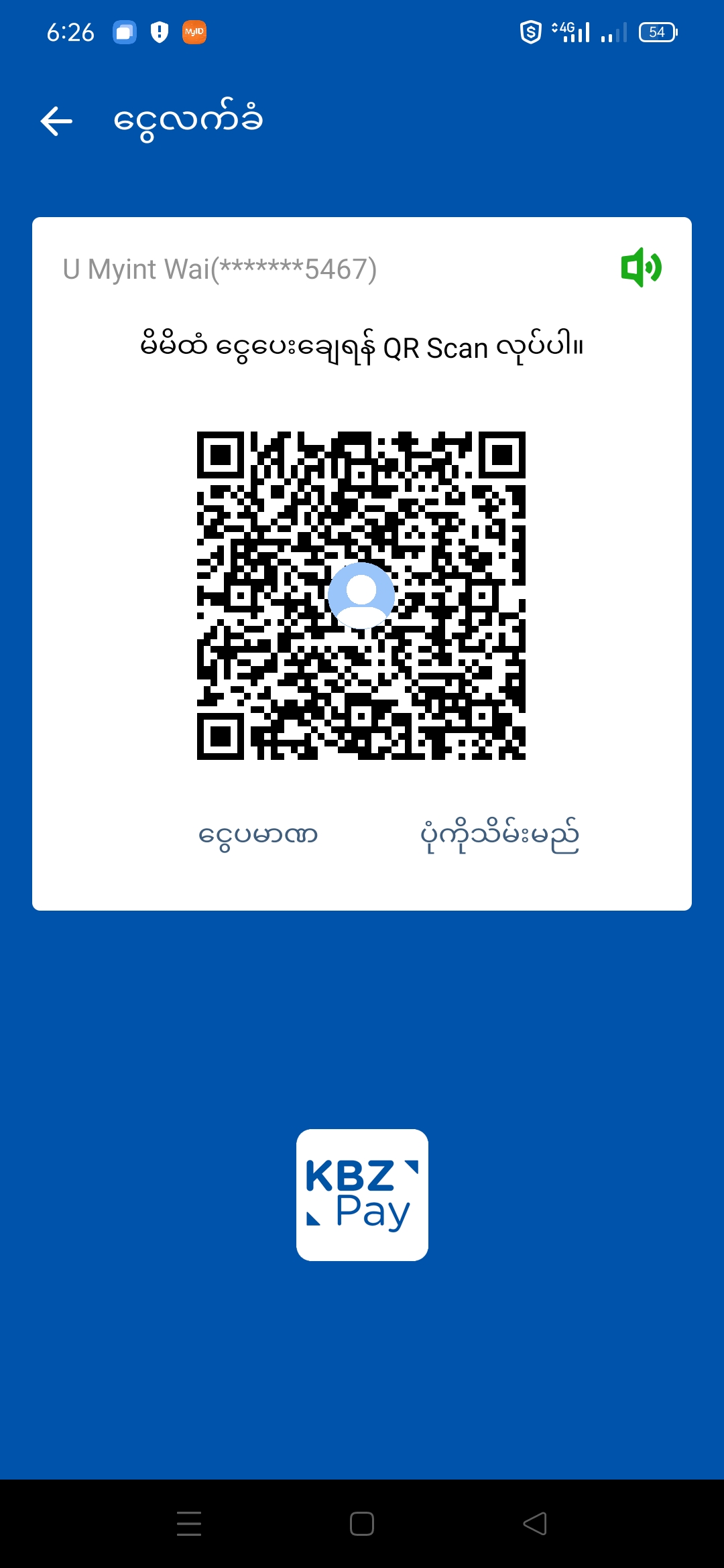Screen dimensions: 724x1568
Task: Tap ငွေပမာဏ to set the amount
Action: 258,835
